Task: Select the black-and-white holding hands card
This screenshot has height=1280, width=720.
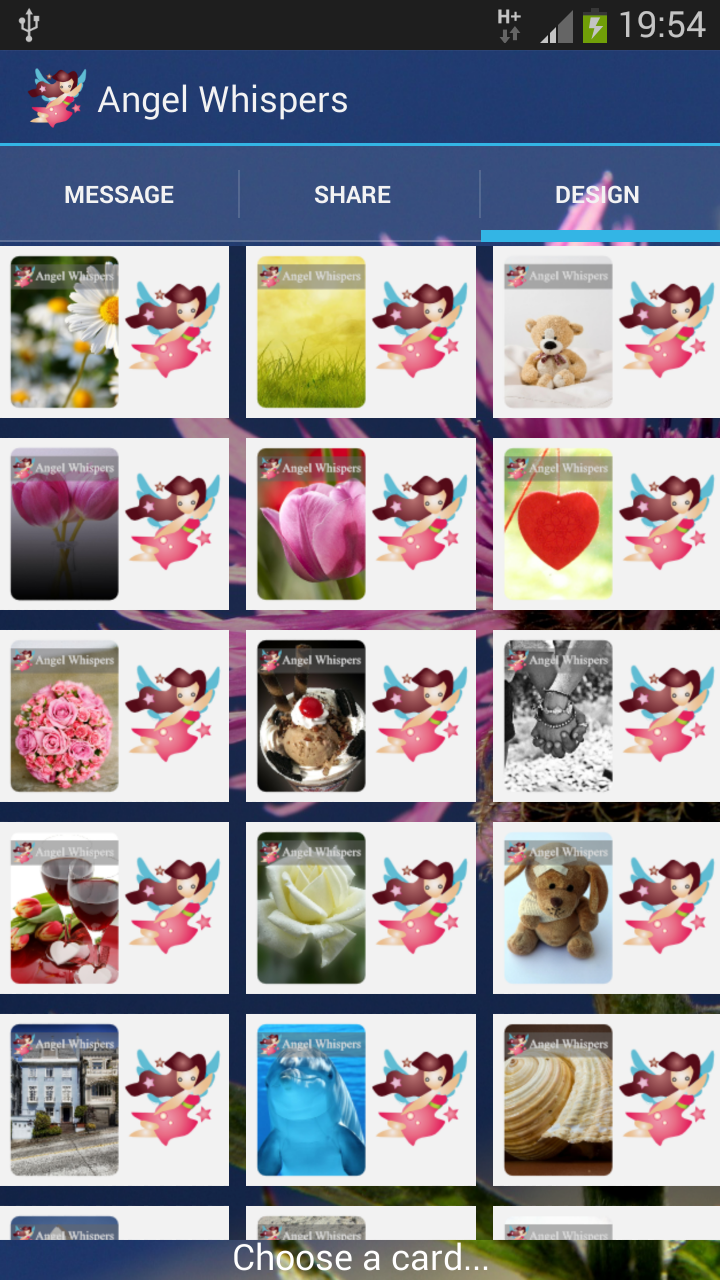Action: point(606,716)
